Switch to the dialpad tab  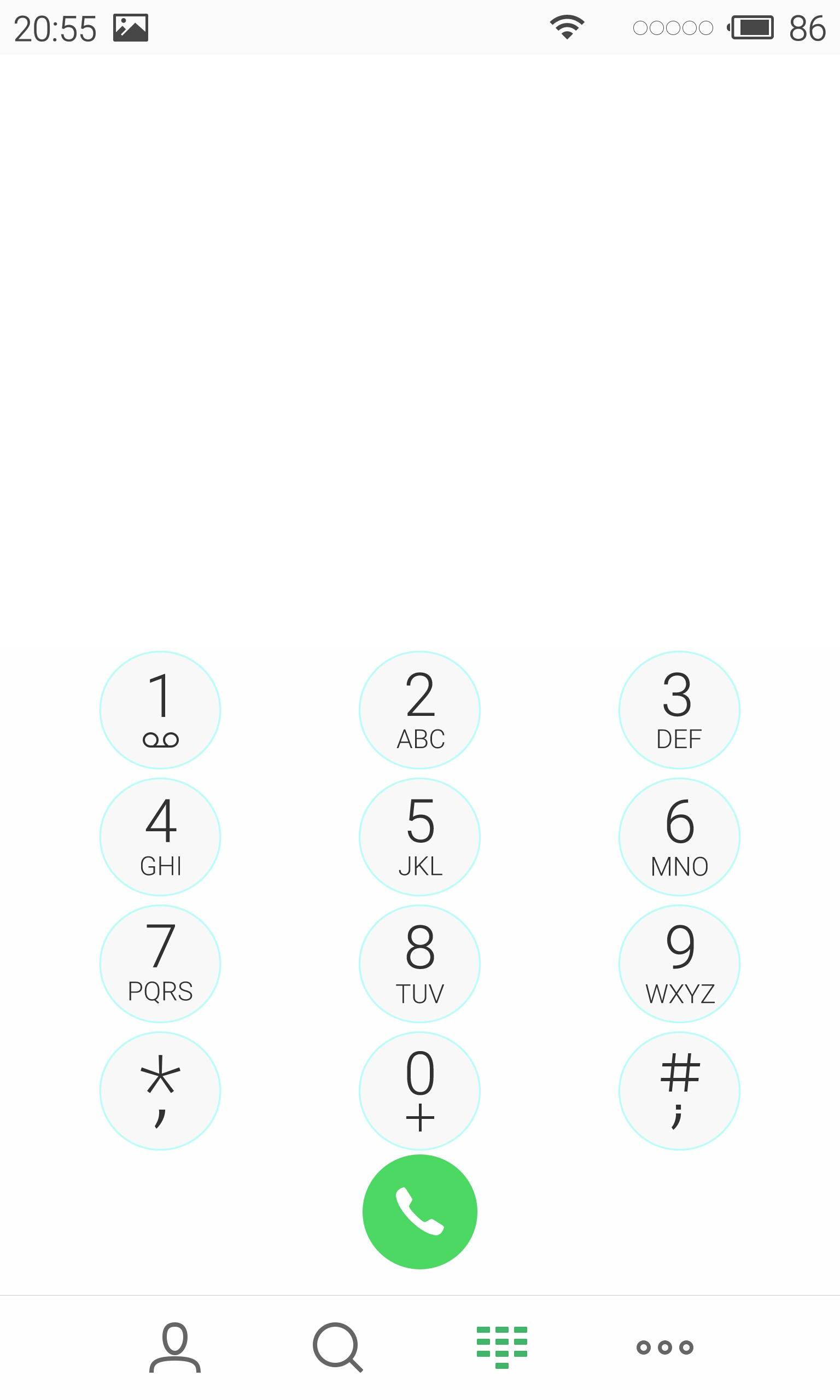[502, 1347]
